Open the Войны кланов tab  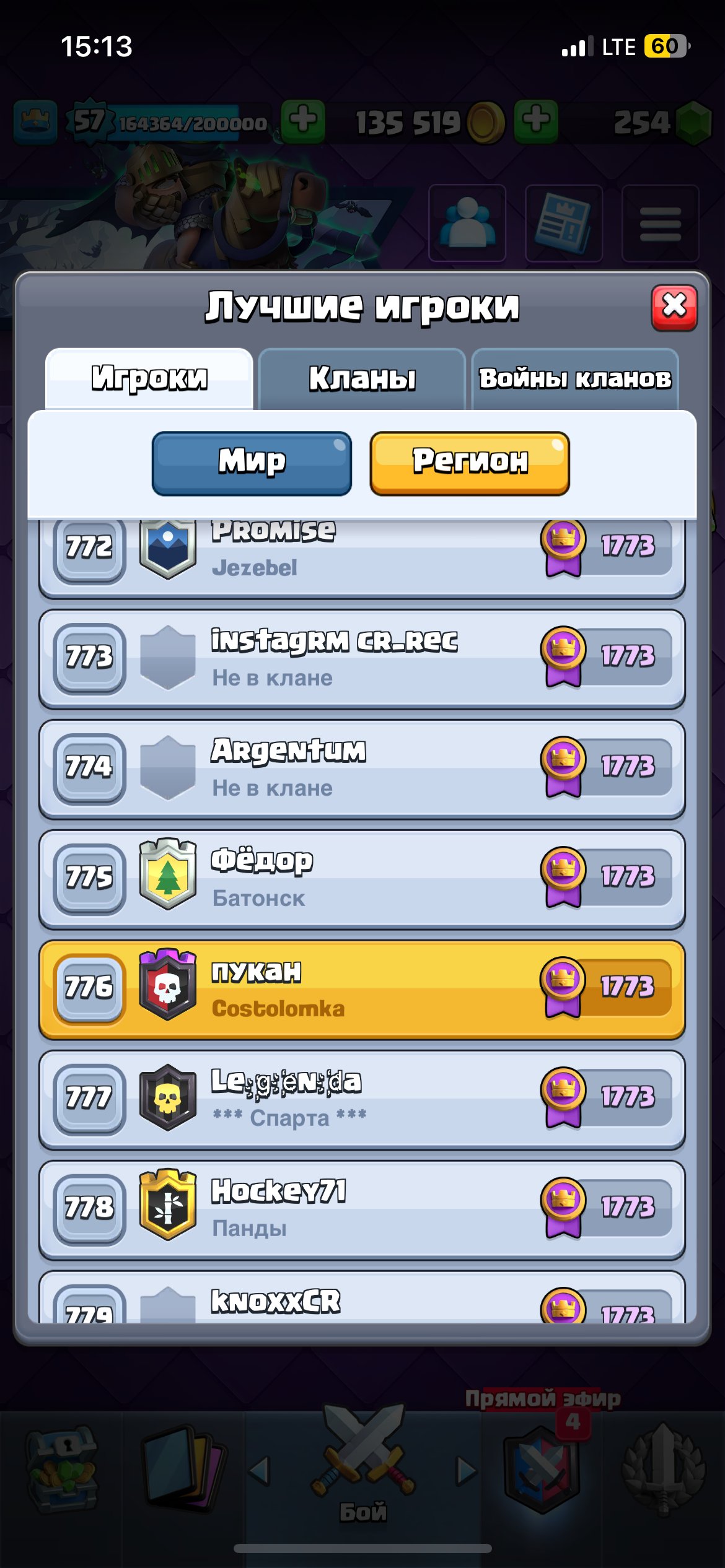(x=575, y=378)
